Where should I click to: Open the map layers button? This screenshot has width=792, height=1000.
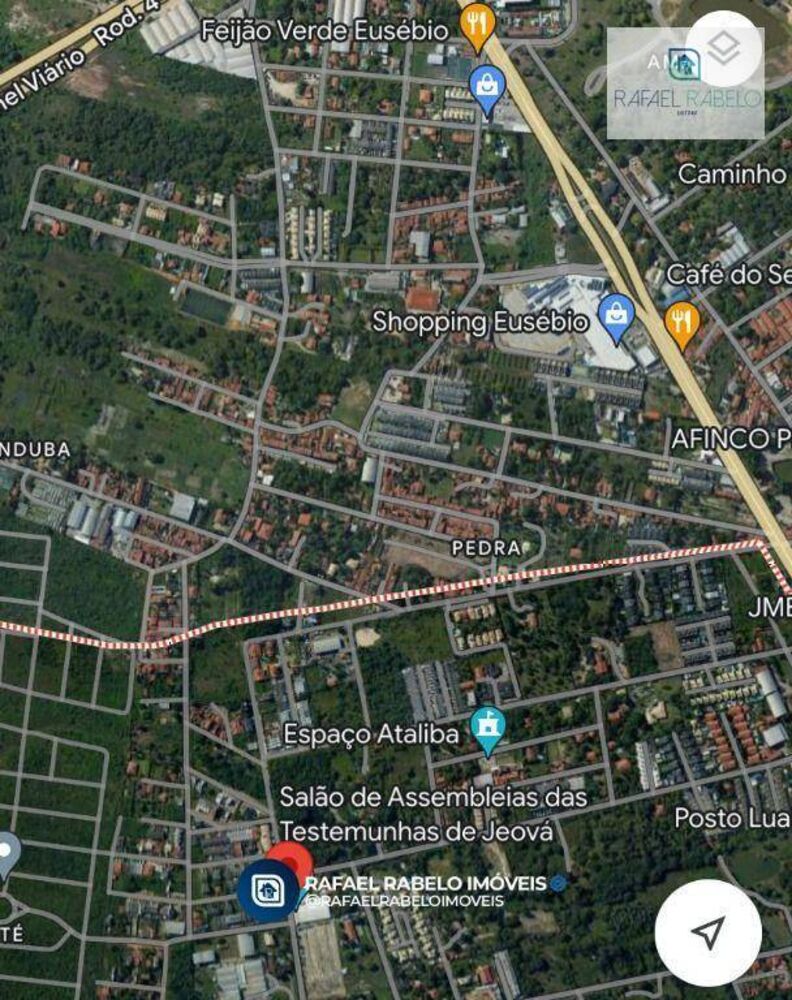pos(724,48)
